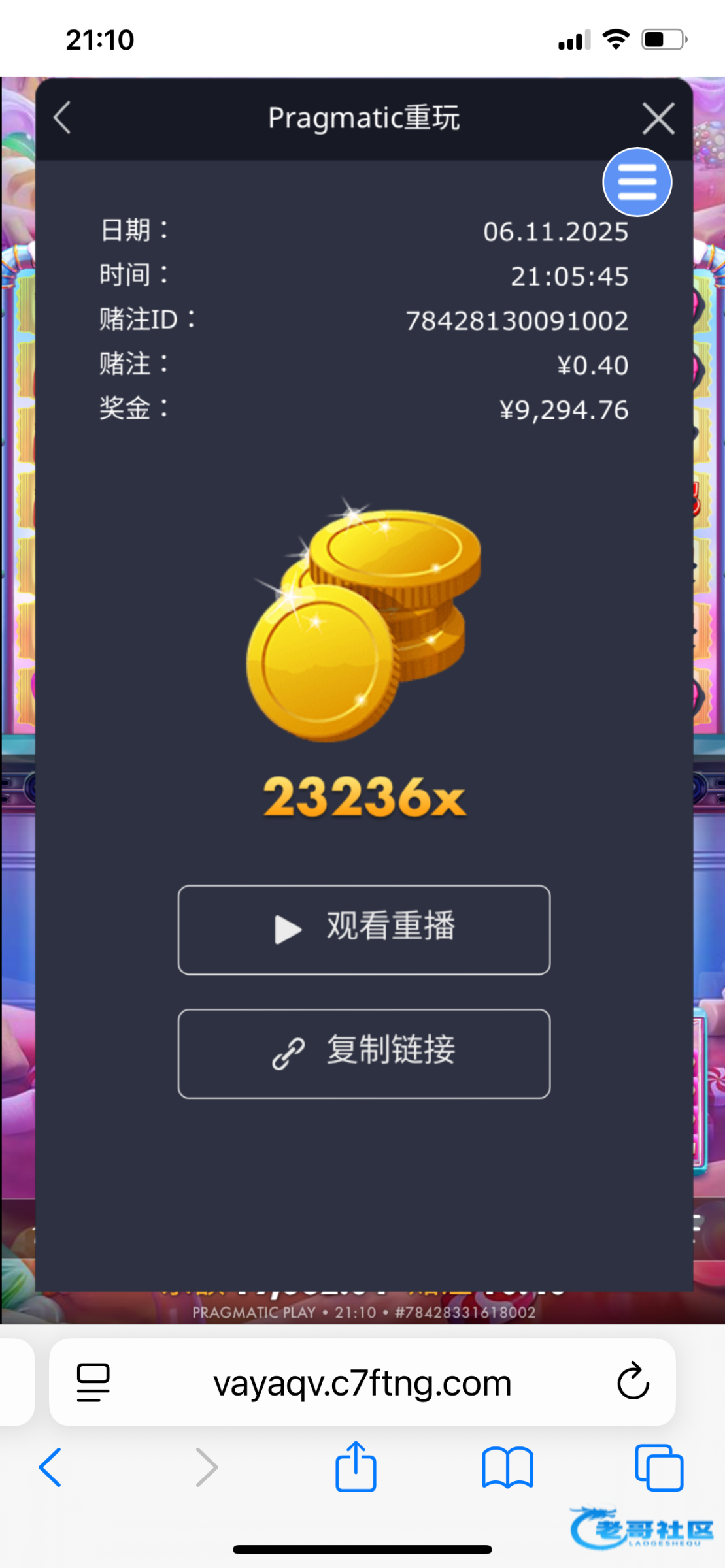Go back from the Pragmatic replay panel
The image size is (725, 1568).
(x=63, y=118)
